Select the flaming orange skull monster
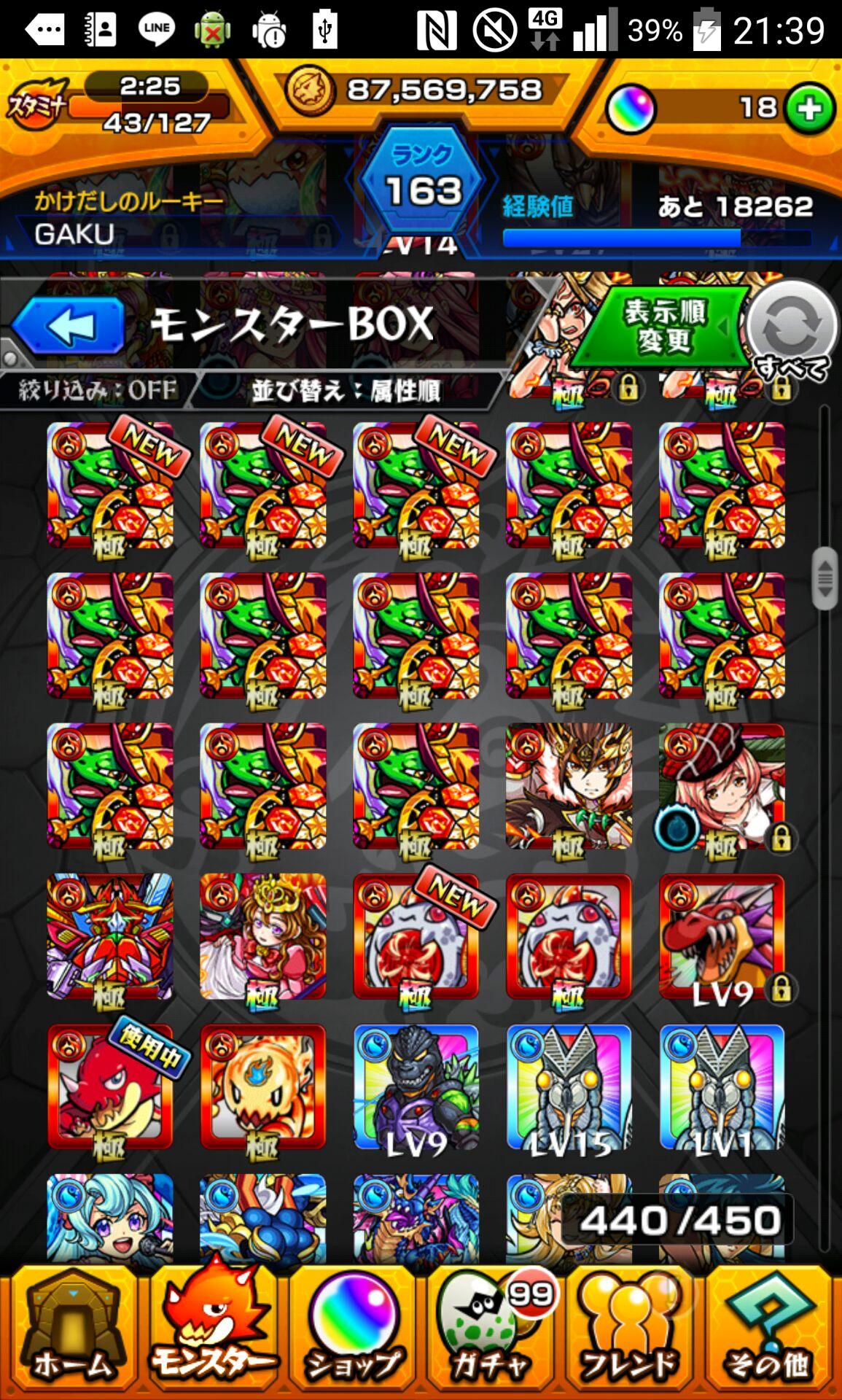Image resolution: width=842 pixels, height=1400 pixels. point(263,1086)
